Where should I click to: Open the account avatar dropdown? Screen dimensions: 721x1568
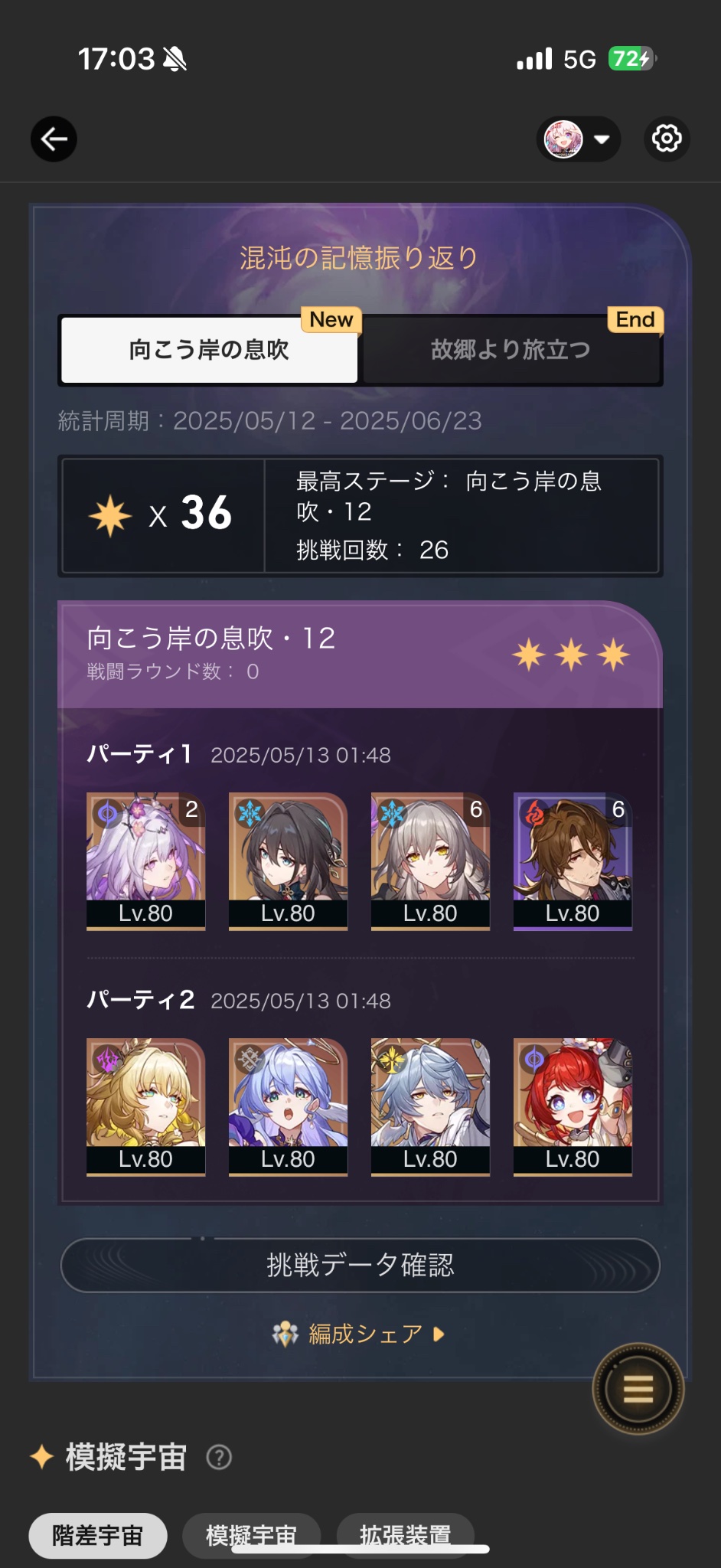[578, 139]
